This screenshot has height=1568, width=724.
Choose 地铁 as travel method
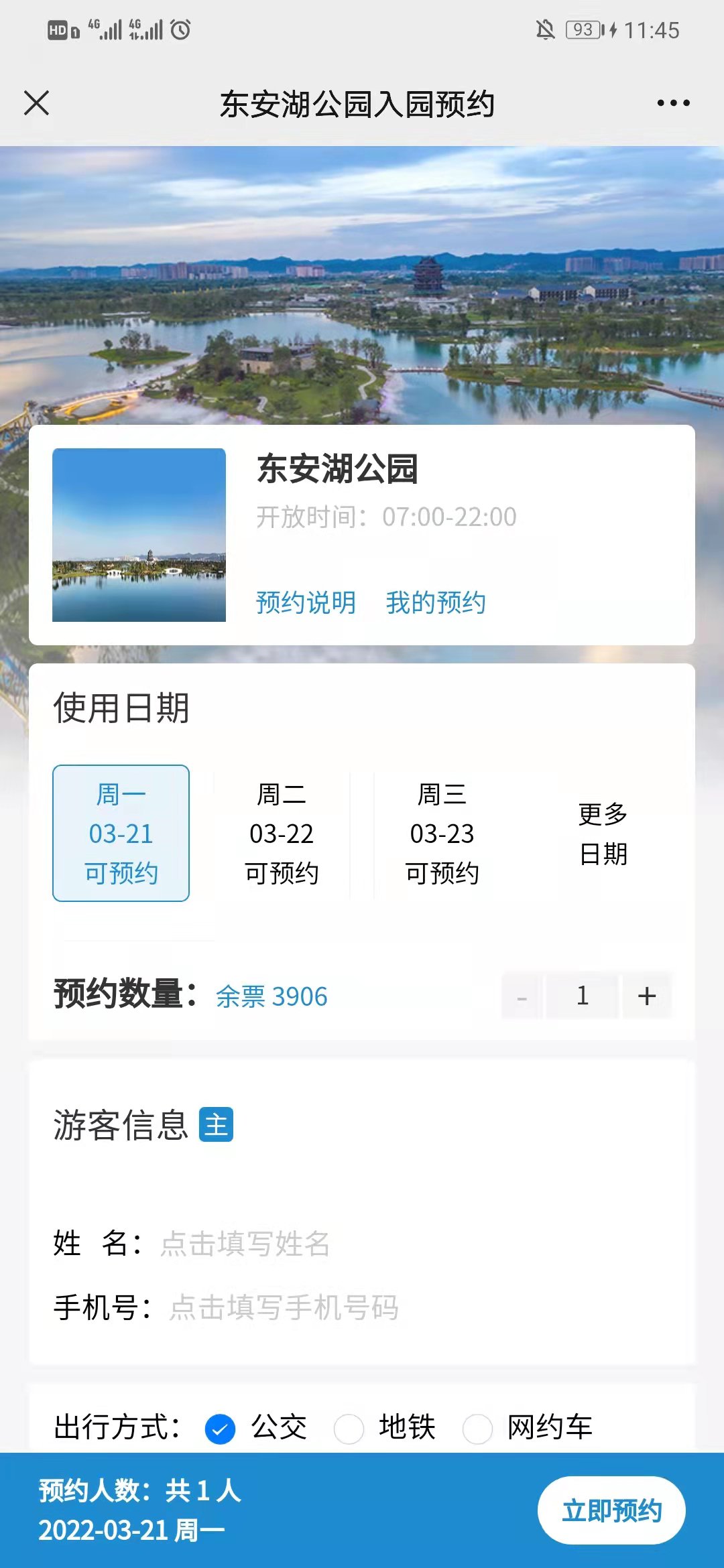[349, 1429]
